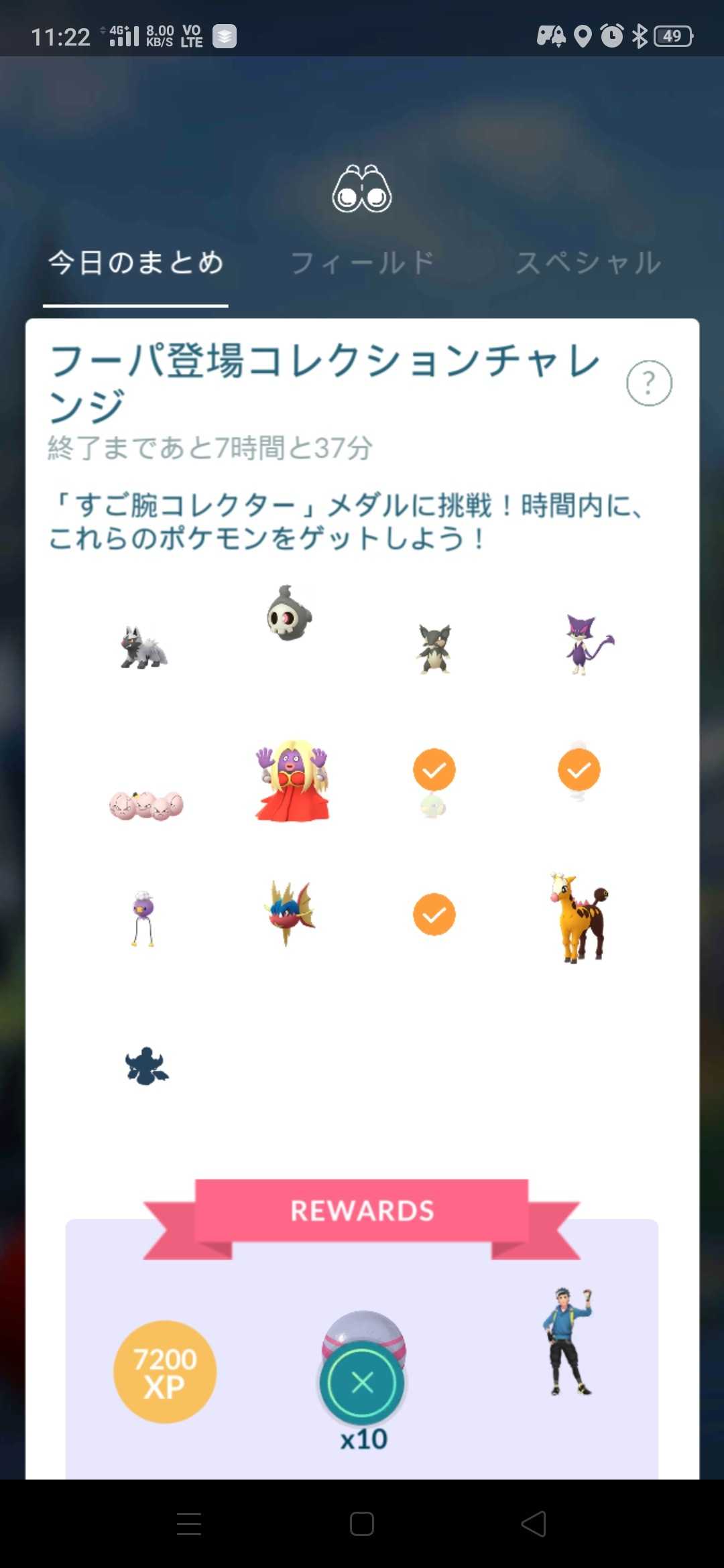This screenshot has width=724, height=1568.
Task: Select the Drifloon in the collection grid
Action: (143, 918)
